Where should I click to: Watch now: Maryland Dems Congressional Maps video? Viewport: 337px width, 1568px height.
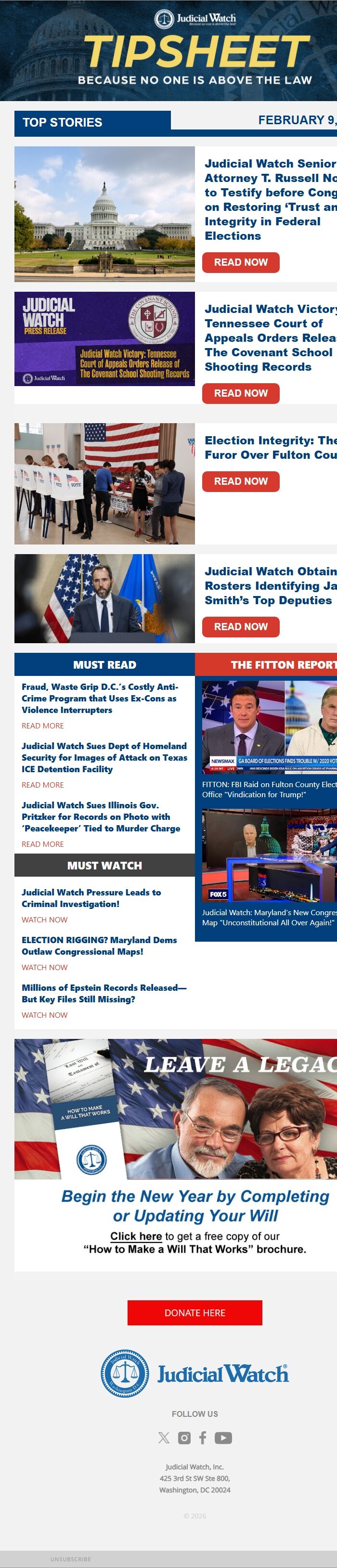(x=44, y=967)
